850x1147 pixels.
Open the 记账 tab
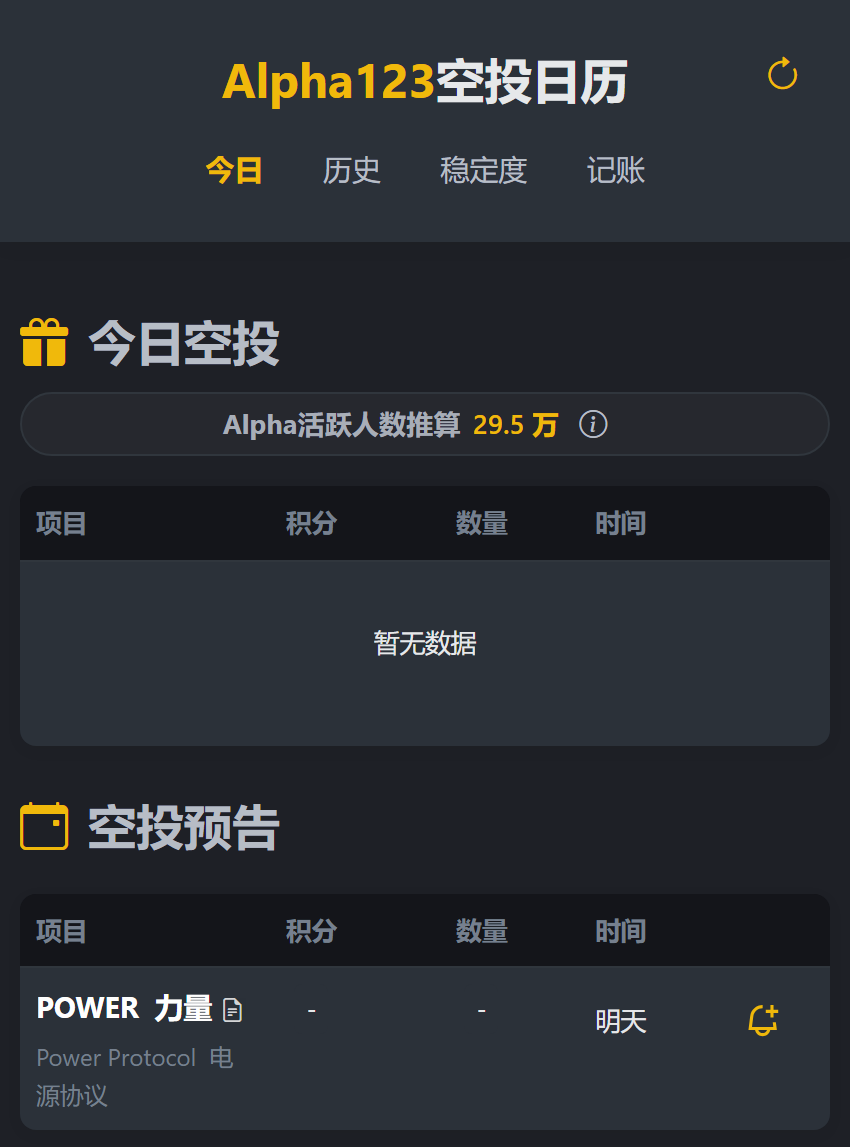pyautogui.click(x=616, y=171)
